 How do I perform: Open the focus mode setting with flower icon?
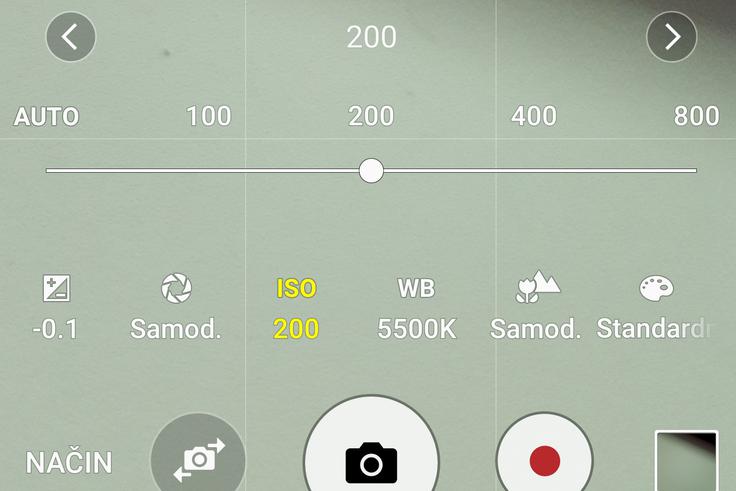coord(536,308)
